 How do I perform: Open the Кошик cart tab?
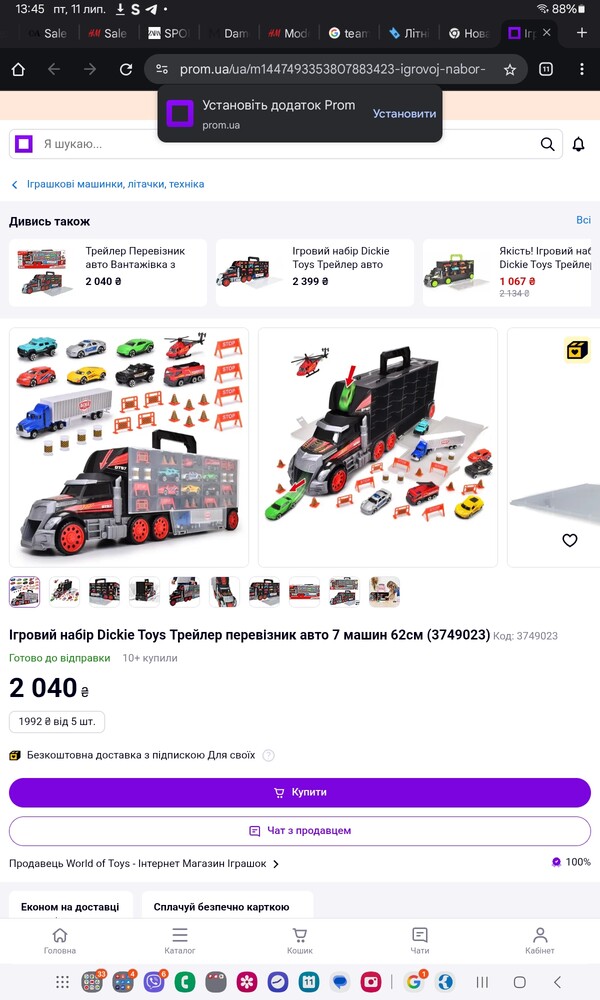pyautogui.click(x=300, y=941)
